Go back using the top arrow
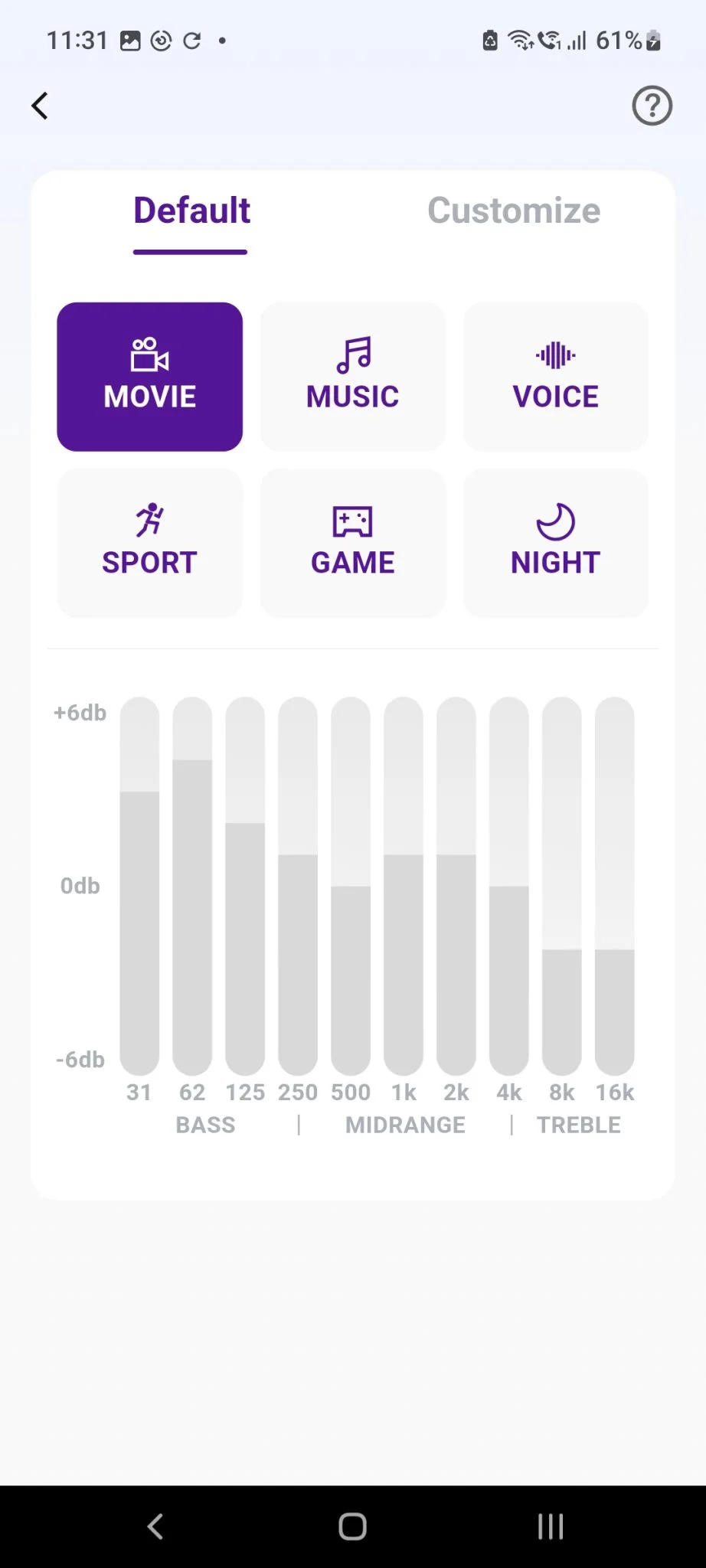Viewport: 706px width, 1568px height. [x=40, y=106]
